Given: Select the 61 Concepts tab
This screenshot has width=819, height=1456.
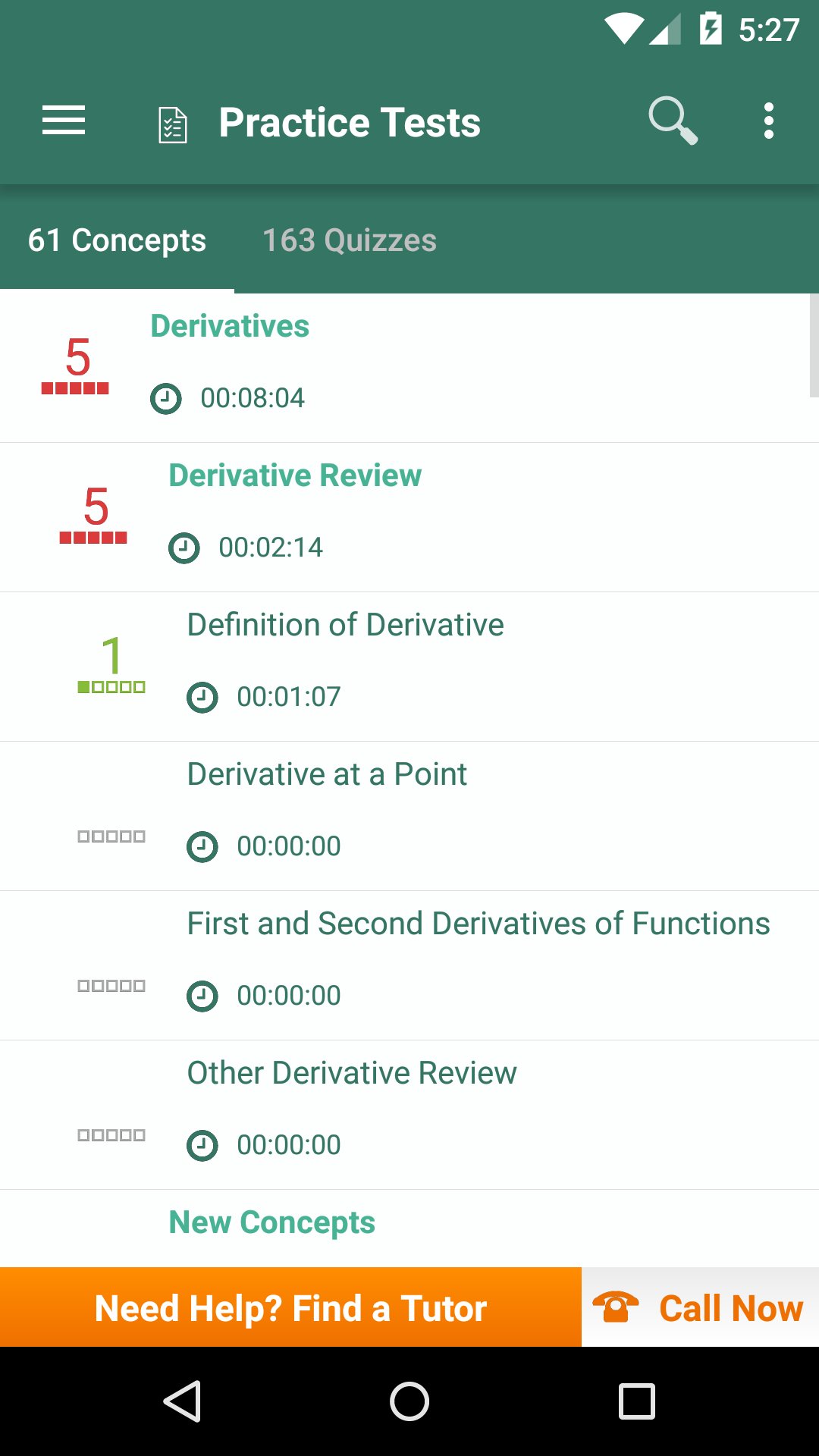Looking at the screenshot, I should point(117,240).
